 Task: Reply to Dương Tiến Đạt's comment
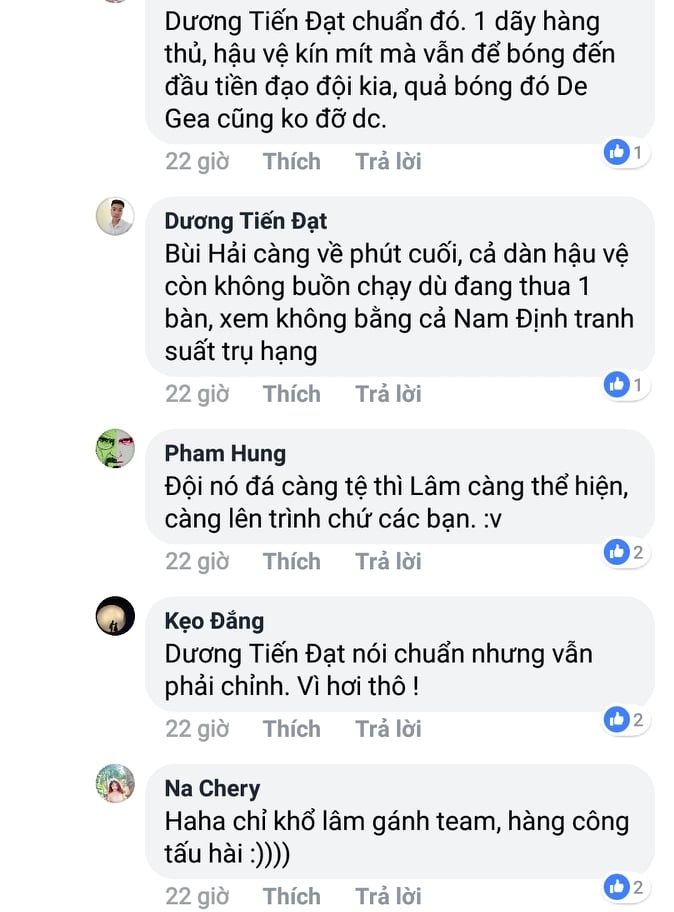pyautogui.click(x=388, y=394)
